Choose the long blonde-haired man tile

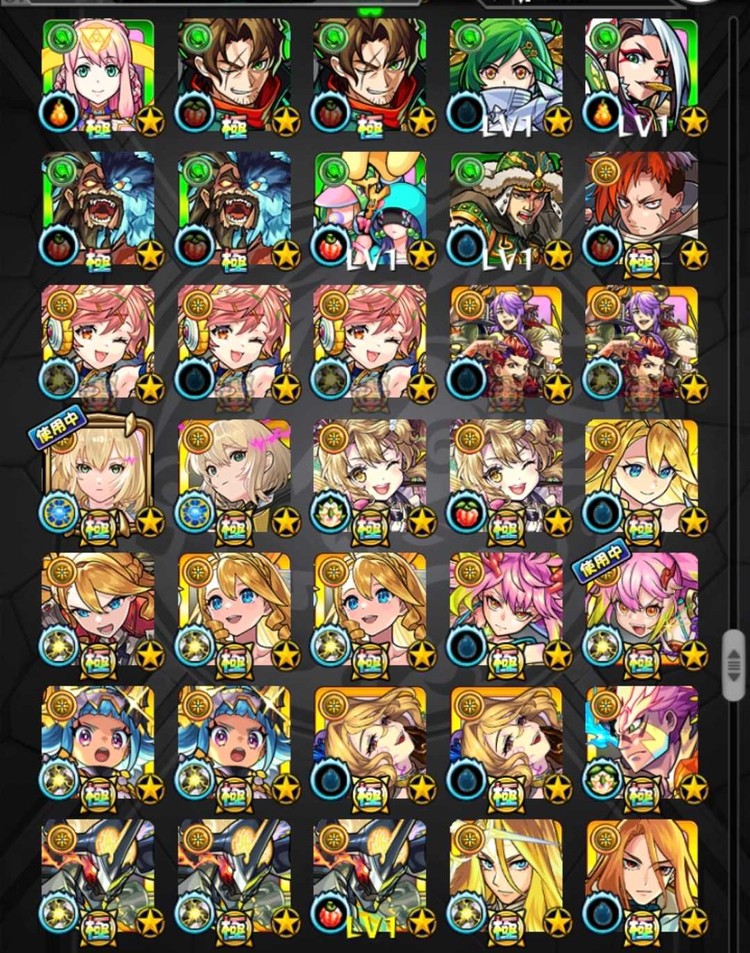[x=506, y=877]
